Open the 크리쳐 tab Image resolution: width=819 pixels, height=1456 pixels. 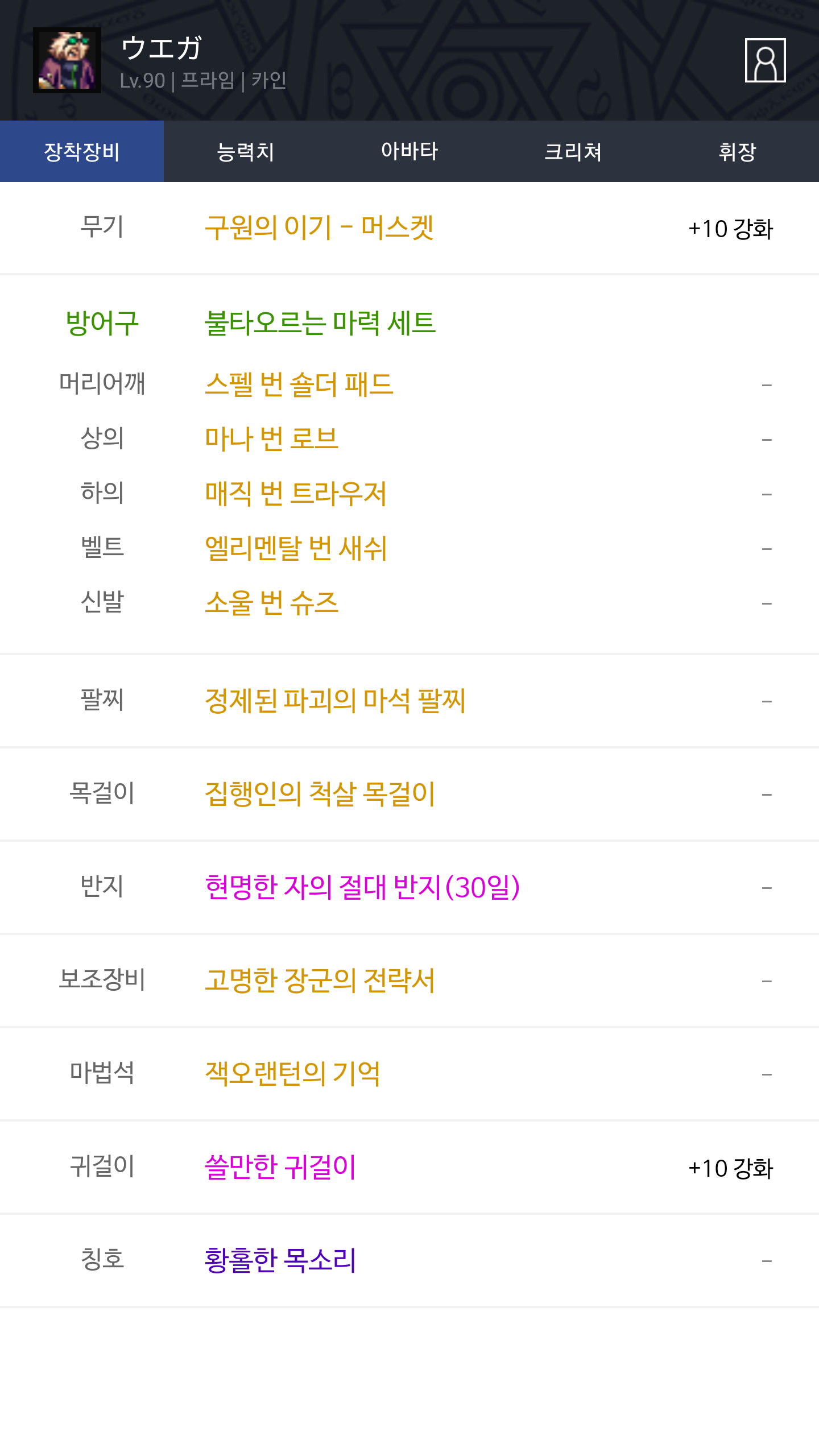coord(573,152)
